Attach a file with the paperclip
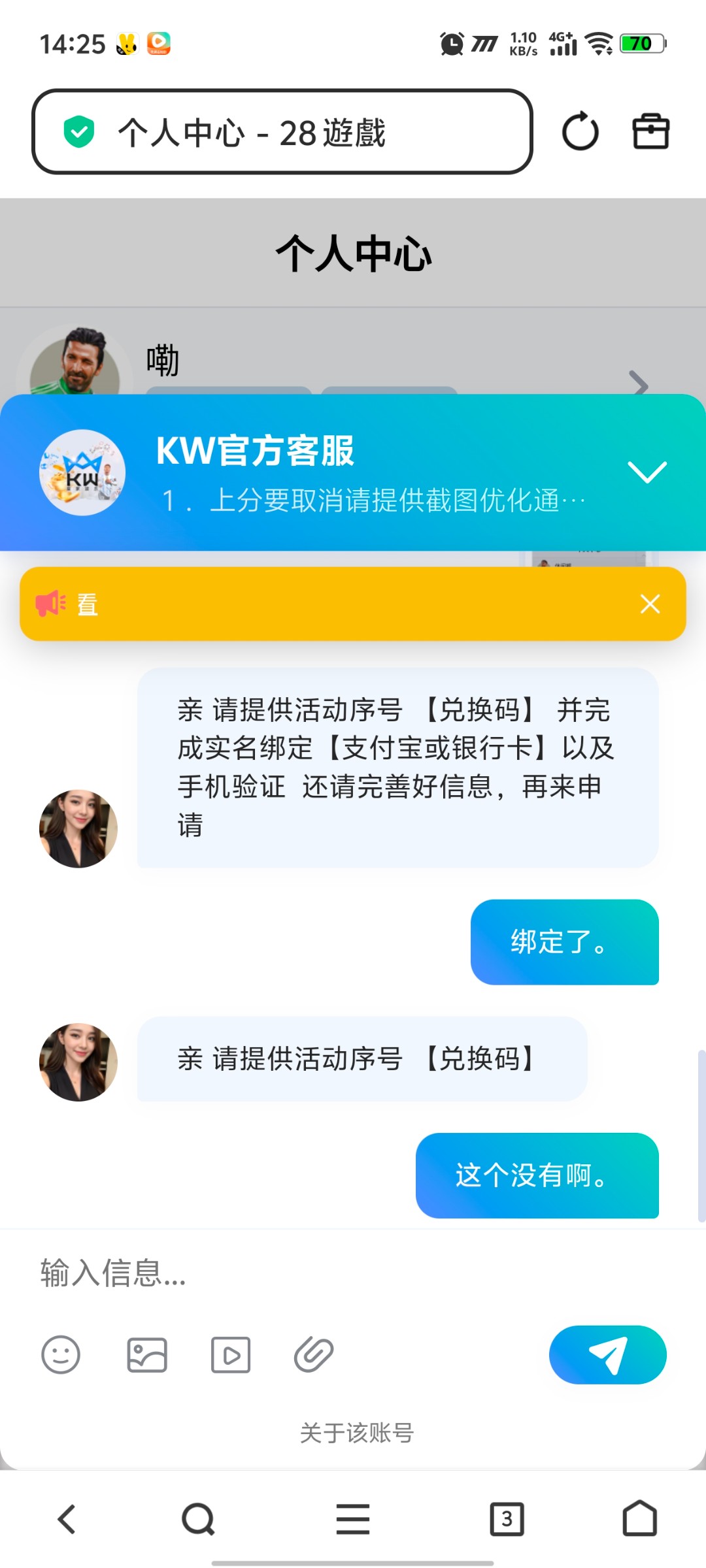 314,1354
